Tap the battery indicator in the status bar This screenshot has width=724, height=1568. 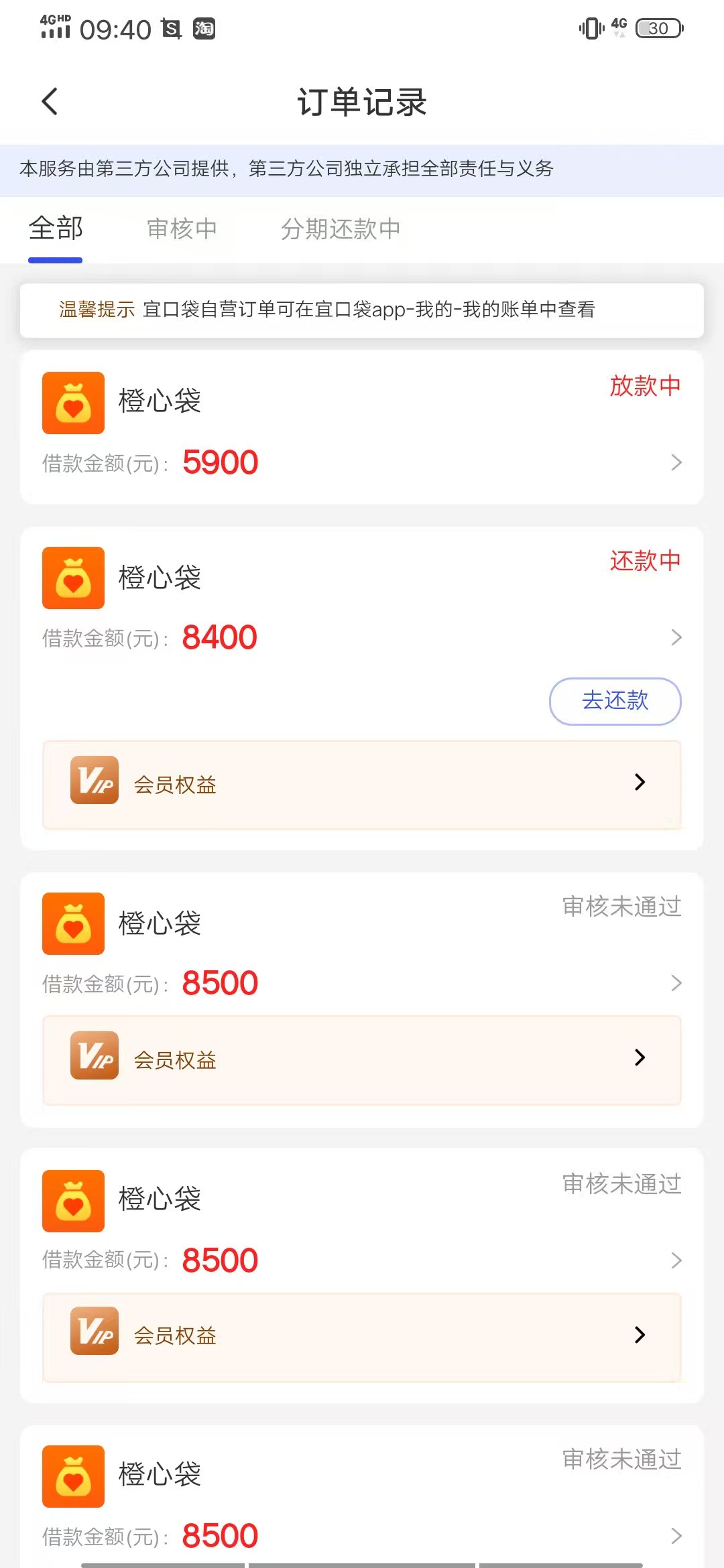tap(658, 28)
